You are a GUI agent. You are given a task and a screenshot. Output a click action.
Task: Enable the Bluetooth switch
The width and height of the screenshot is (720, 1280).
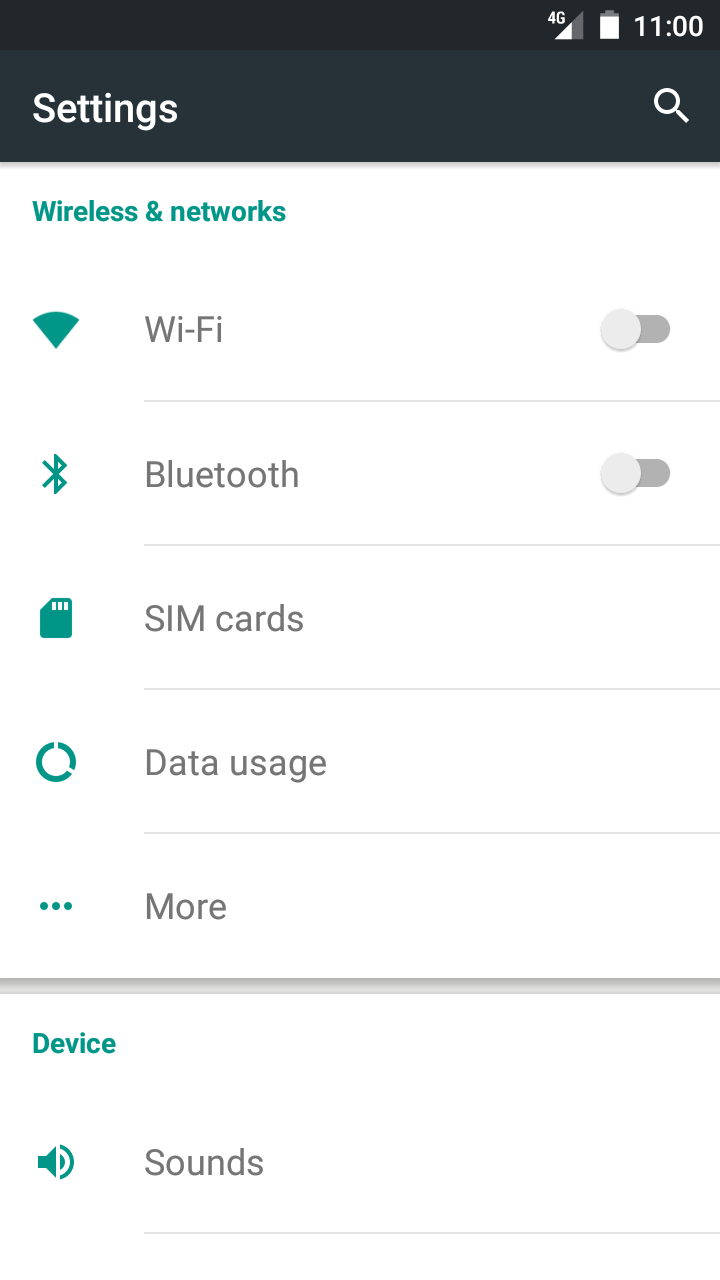click(x=635, y=473)
